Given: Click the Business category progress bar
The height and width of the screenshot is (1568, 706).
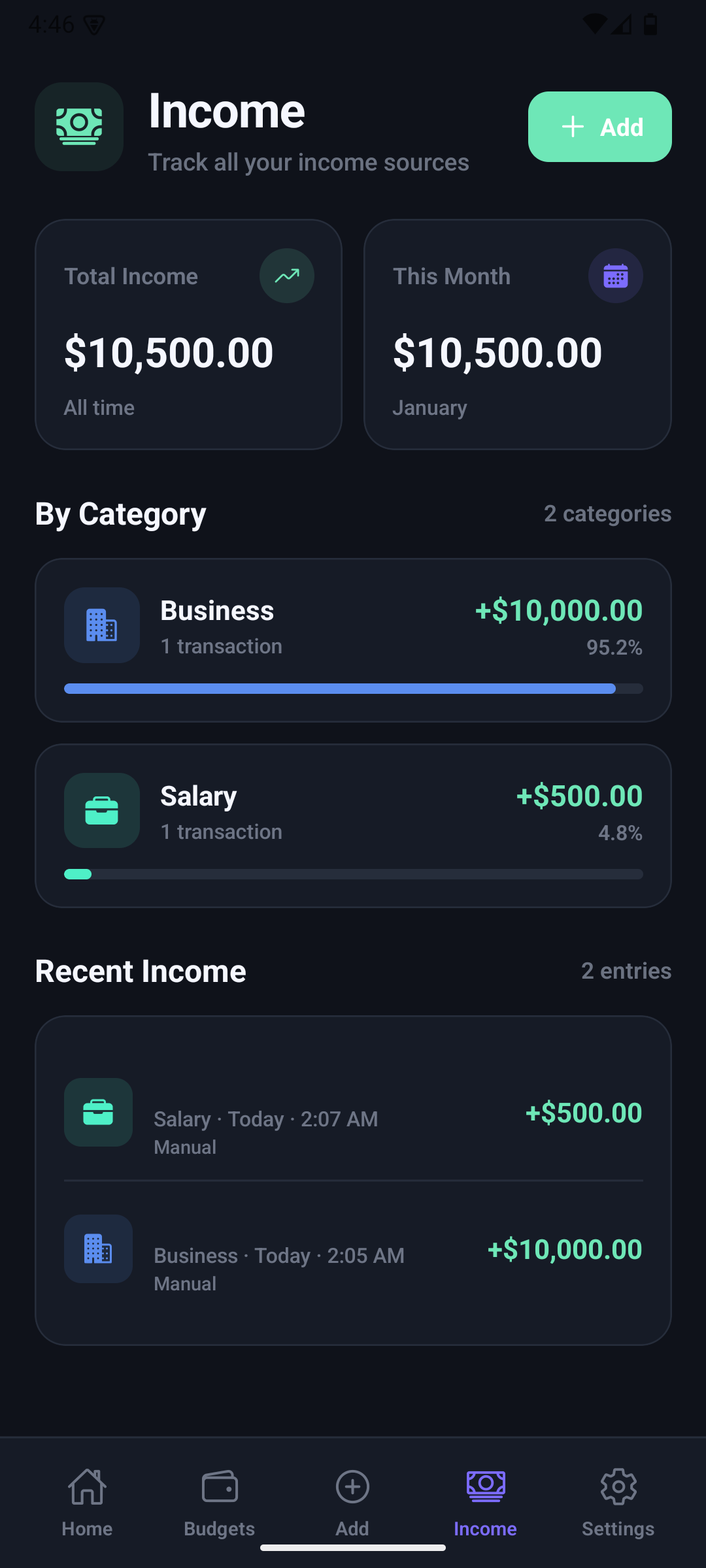Looking at the screenshot, I should [x=353, y=688].
